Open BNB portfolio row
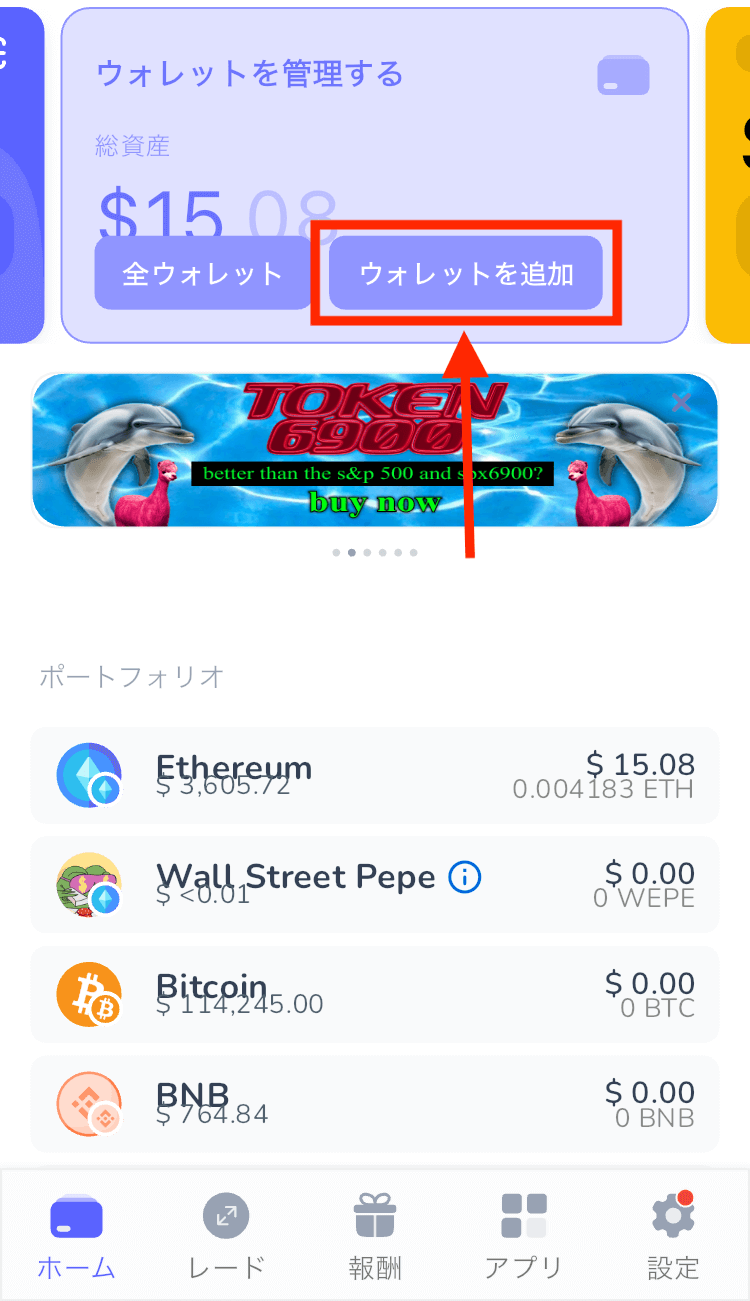The width and height of the screenshot is (750, 1301). [x=374, y=1104]
